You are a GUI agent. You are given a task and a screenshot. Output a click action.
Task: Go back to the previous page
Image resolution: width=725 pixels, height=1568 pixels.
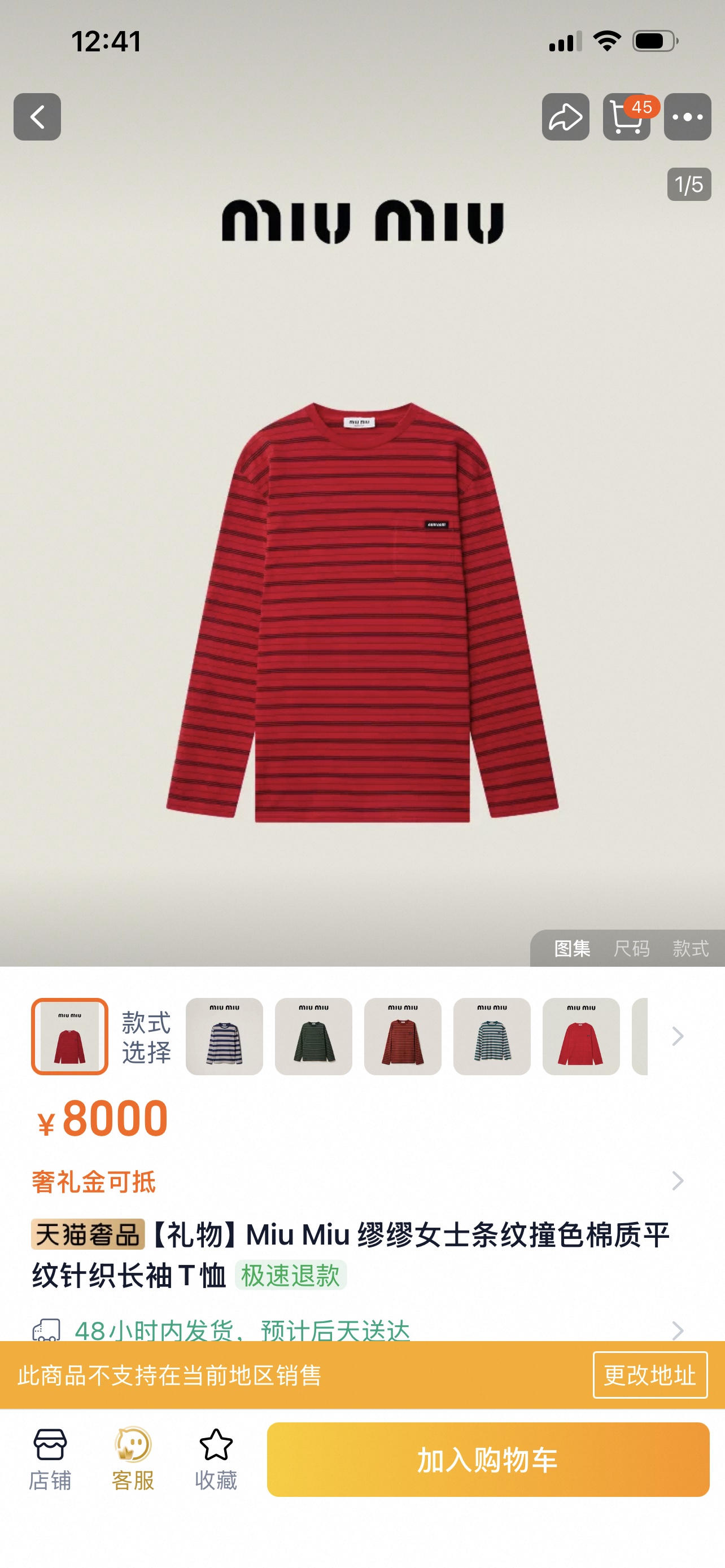tap(37, 117)
